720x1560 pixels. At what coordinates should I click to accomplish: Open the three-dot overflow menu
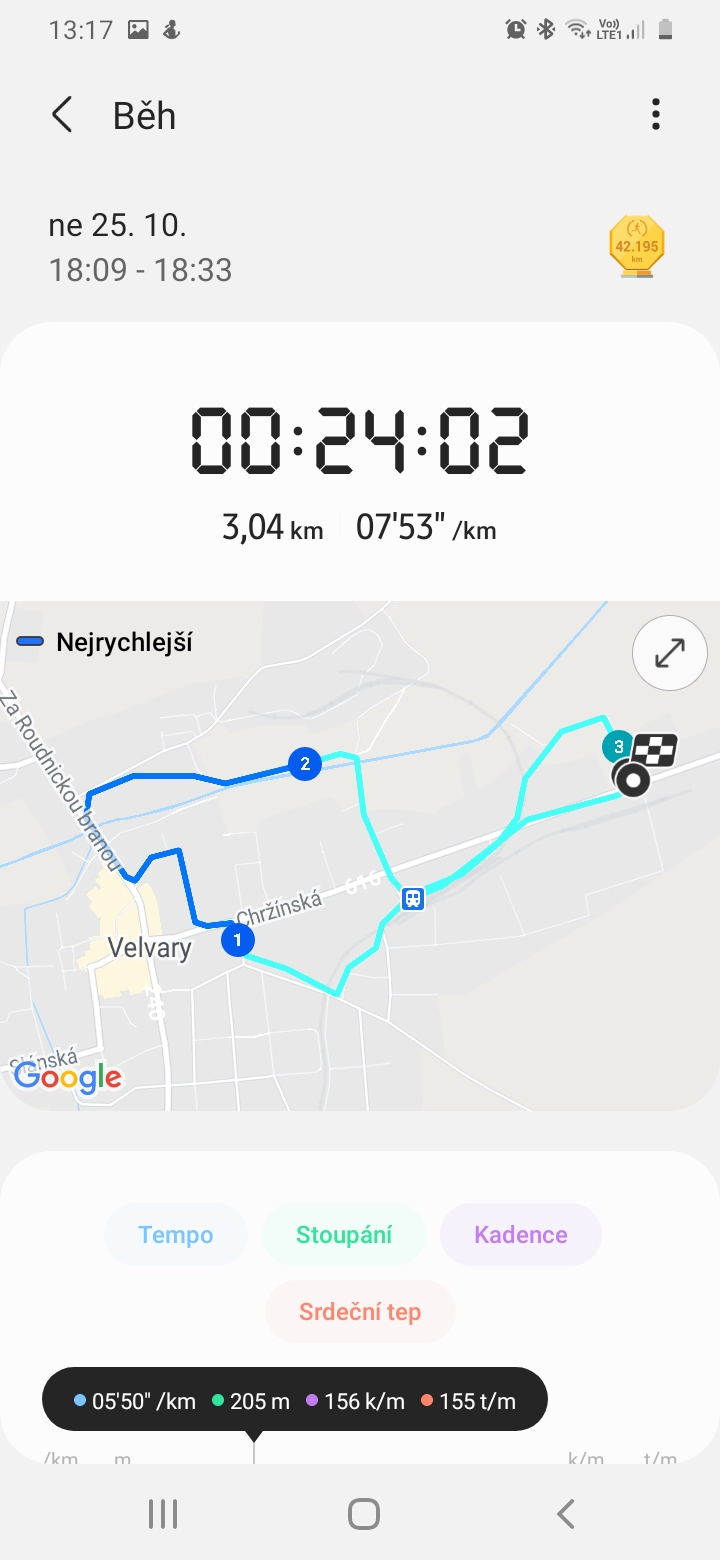(656, 115)
